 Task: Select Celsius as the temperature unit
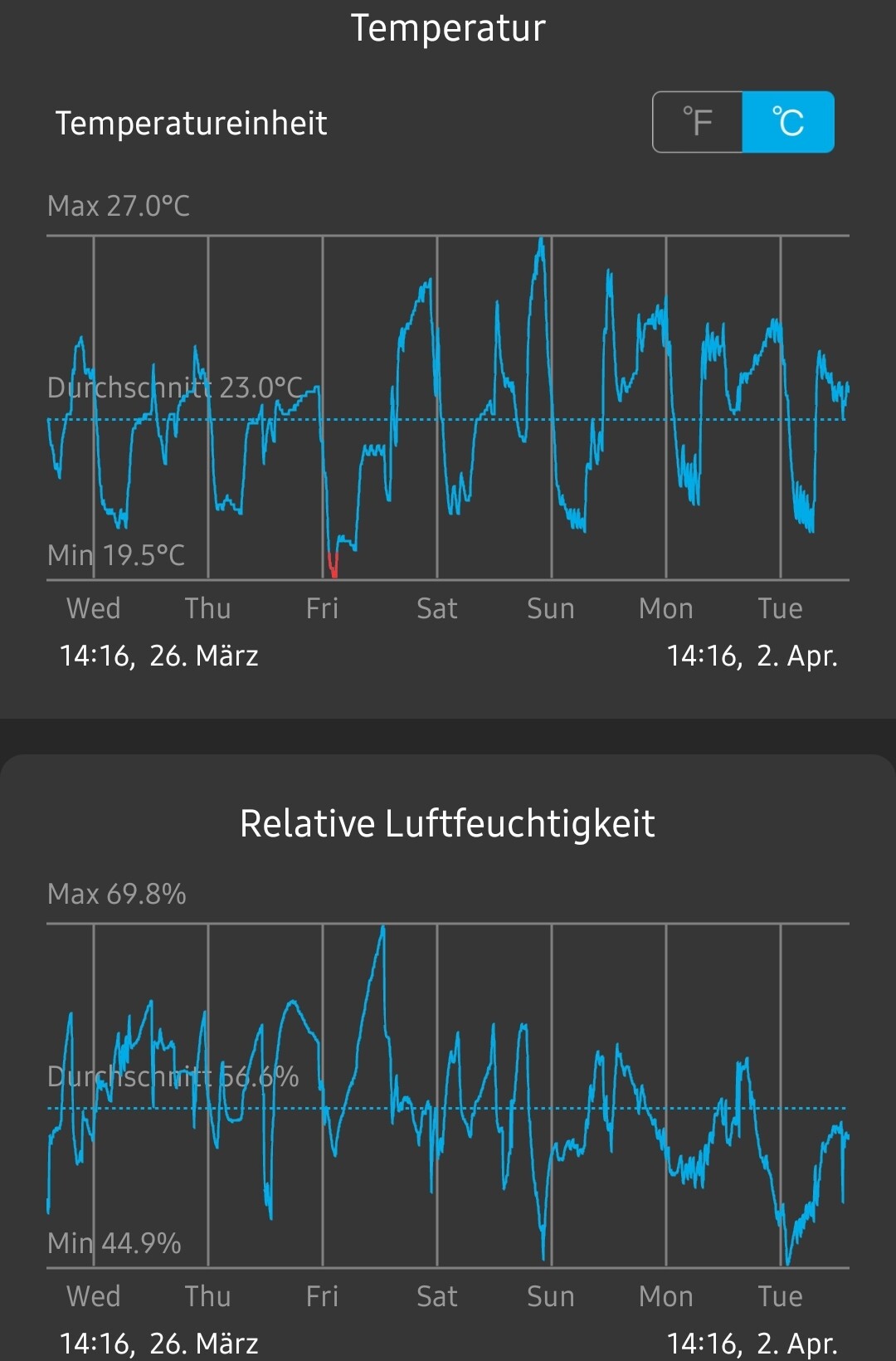point(787,123)
